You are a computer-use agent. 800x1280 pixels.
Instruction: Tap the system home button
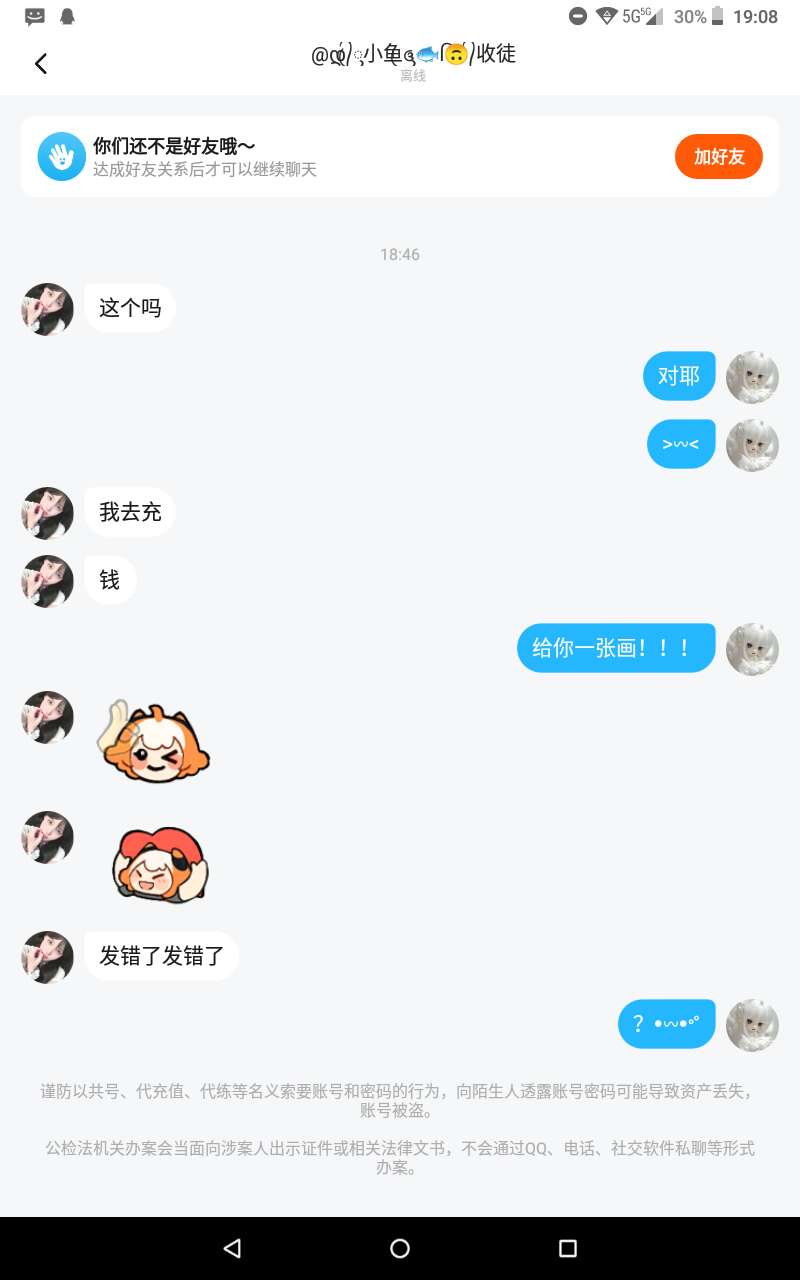(400, 1248)
